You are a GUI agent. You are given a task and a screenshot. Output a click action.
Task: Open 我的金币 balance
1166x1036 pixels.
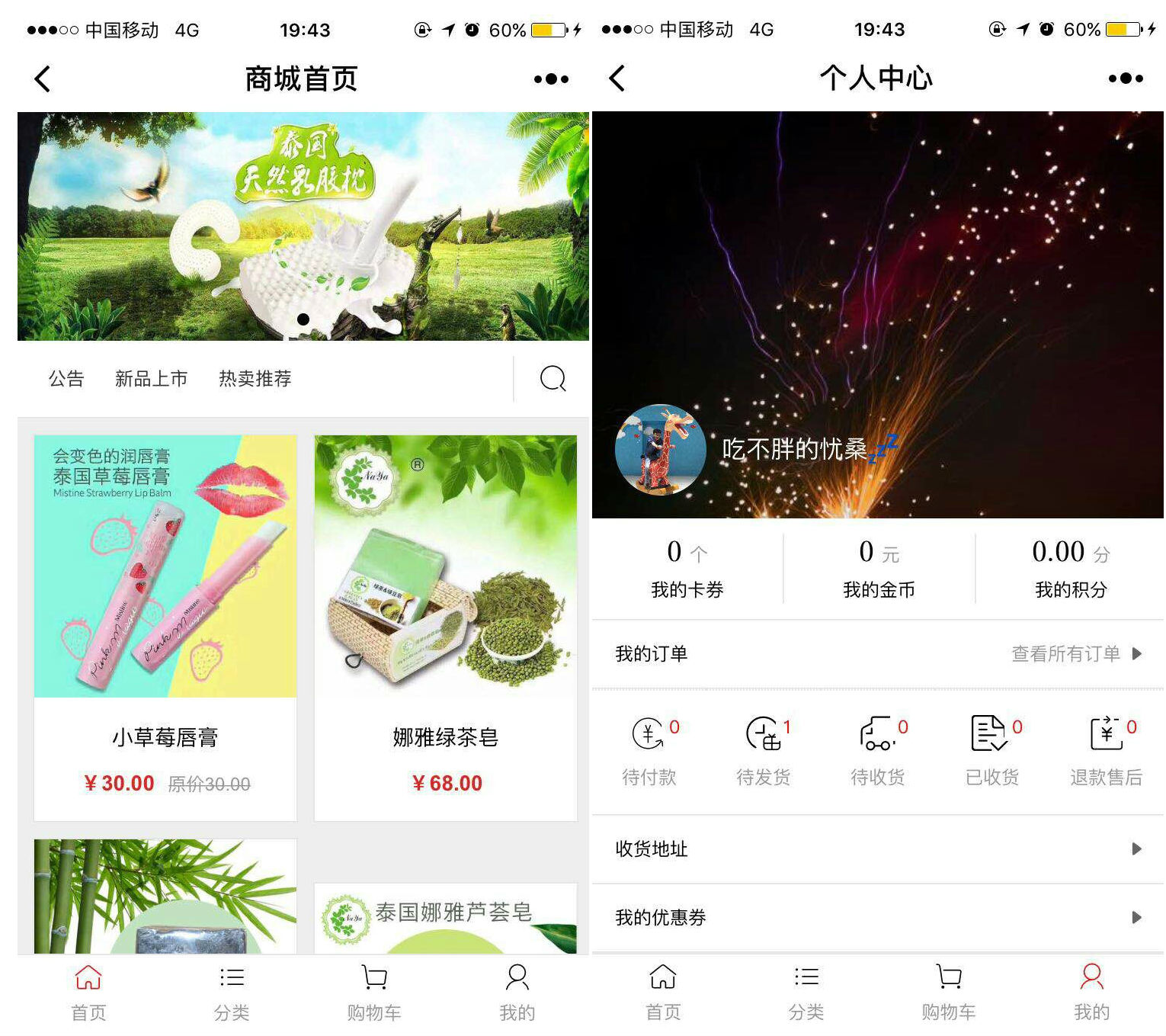click(x=879, y=569)
